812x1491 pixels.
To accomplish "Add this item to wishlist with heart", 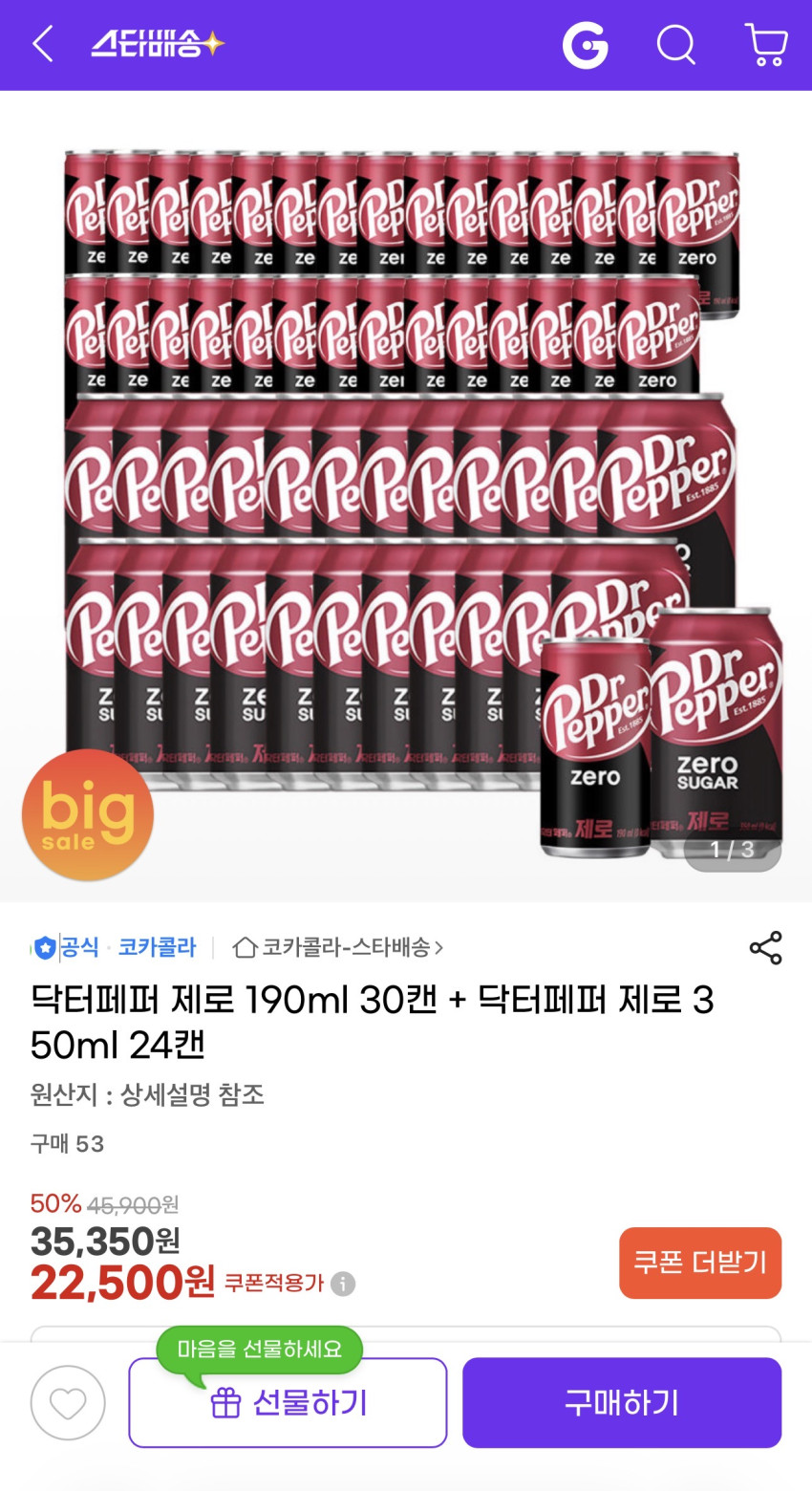I will [68, 1403].
